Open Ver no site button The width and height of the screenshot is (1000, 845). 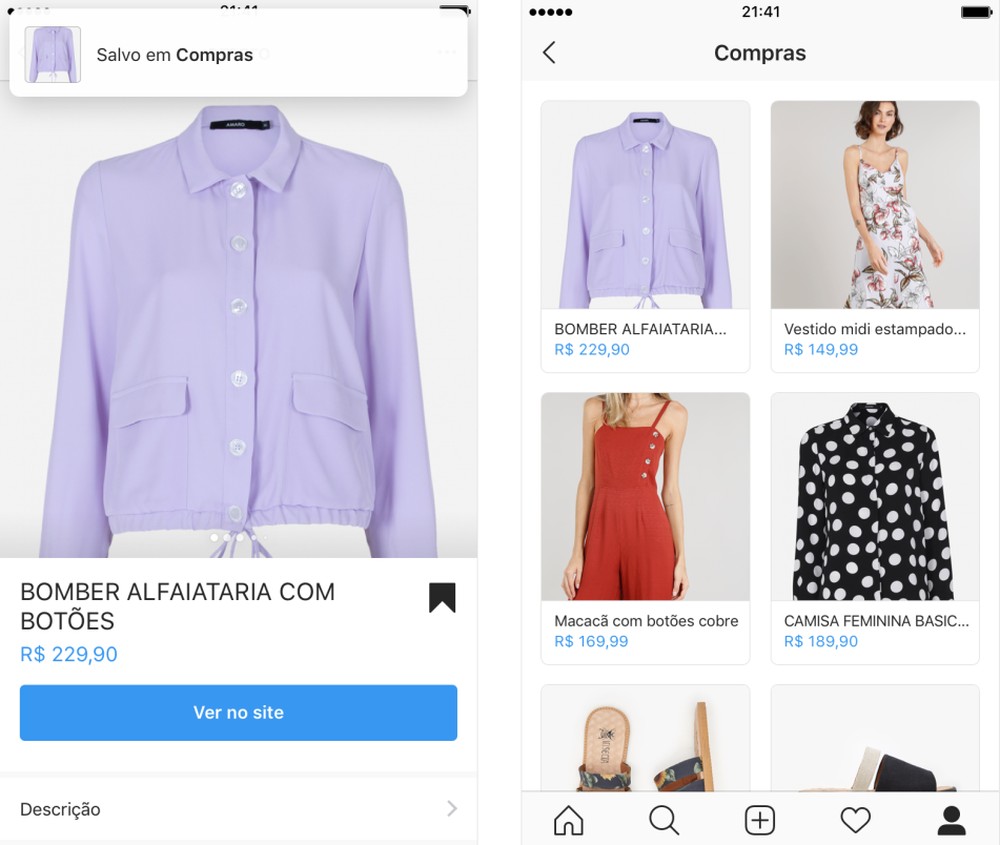(x=238, y=713)
